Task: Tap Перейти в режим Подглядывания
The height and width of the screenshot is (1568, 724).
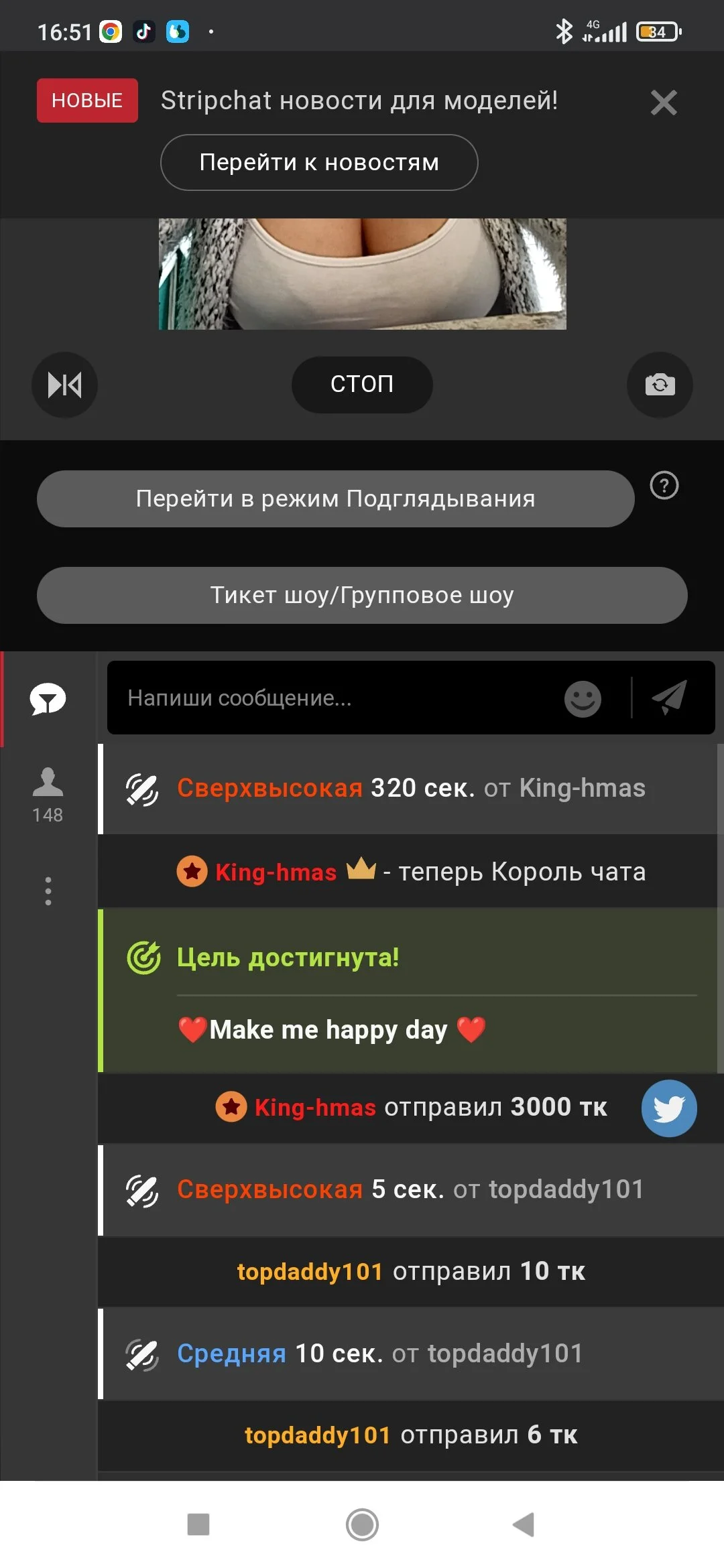Action: click(335, 499)
